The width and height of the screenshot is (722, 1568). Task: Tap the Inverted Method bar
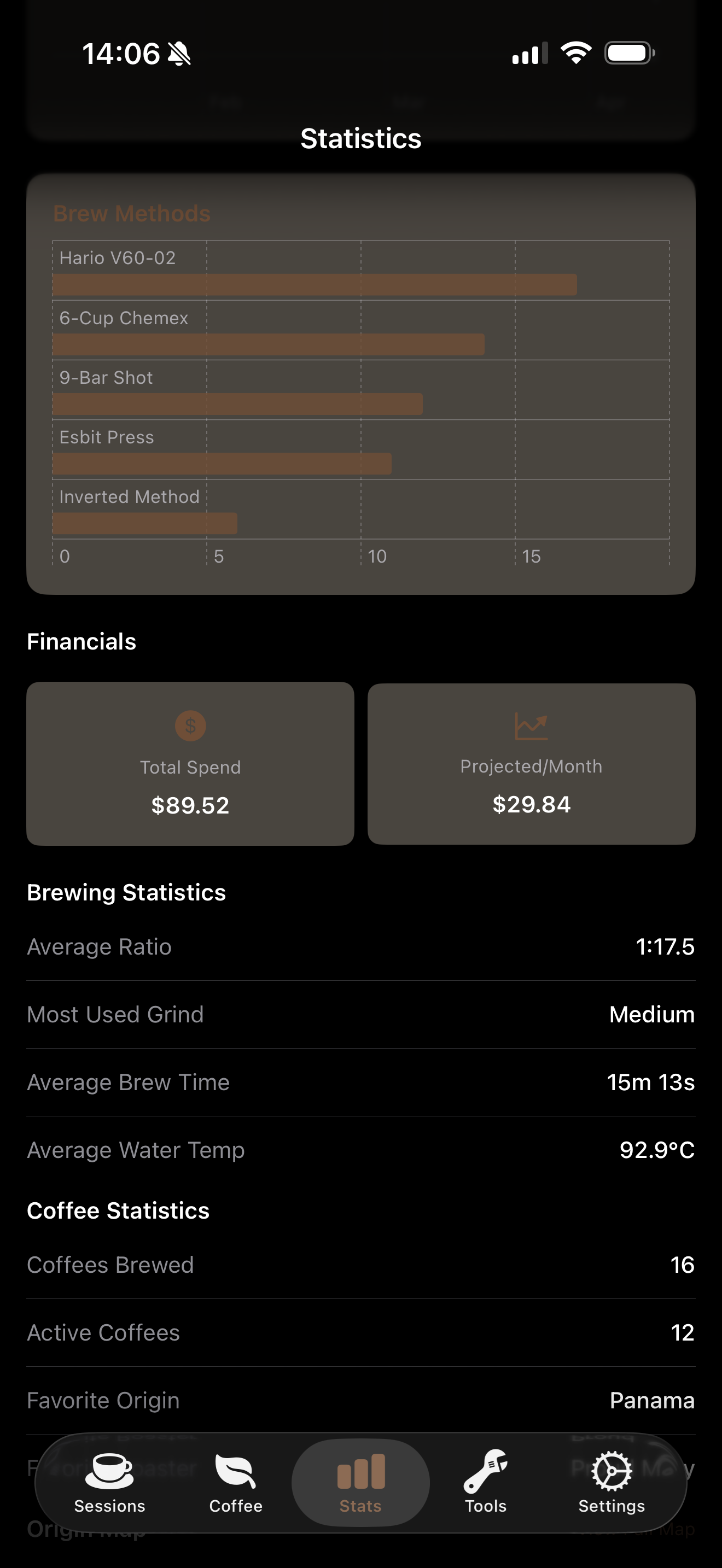146,522
